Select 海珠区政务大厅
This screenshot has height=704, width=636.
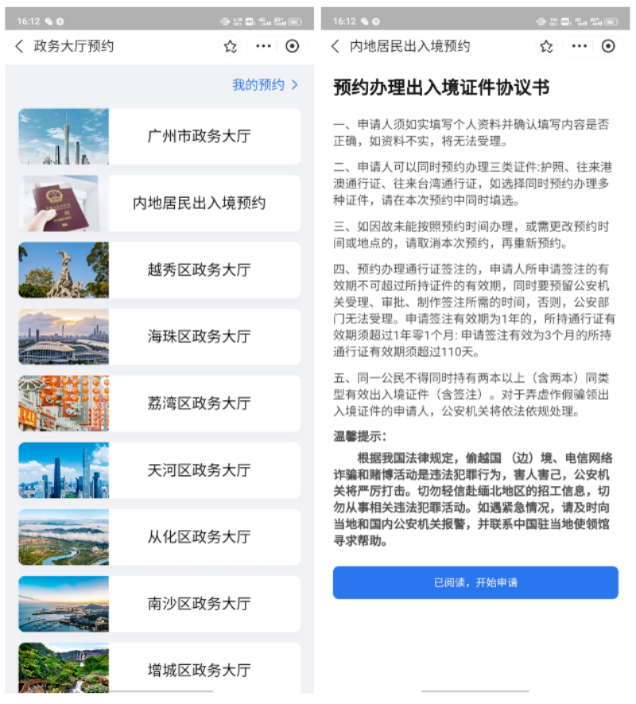click(x=159, y=337)
